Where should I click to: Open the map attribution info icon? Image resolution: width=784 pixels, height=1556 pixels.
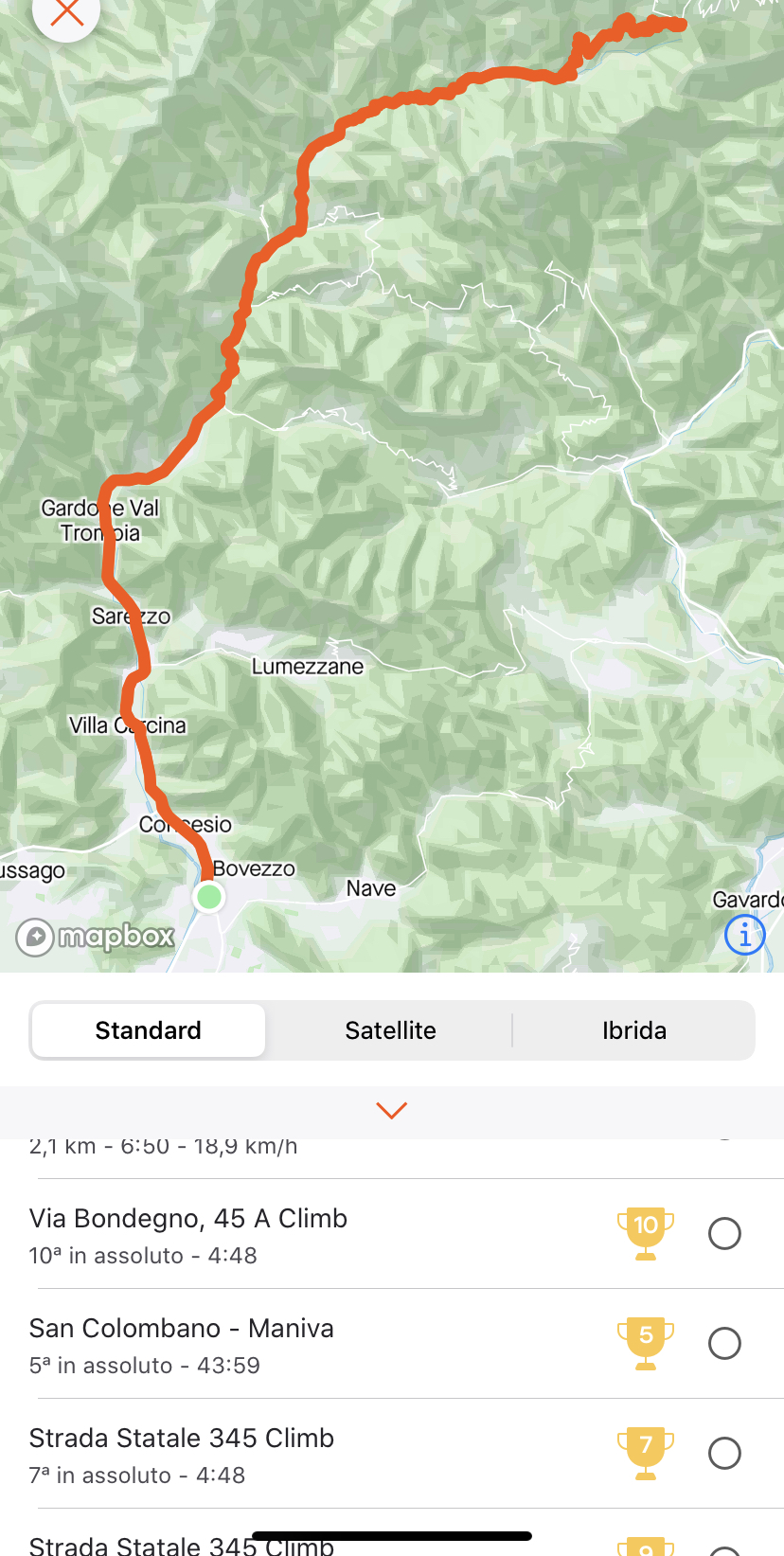(x=744, y=936)
